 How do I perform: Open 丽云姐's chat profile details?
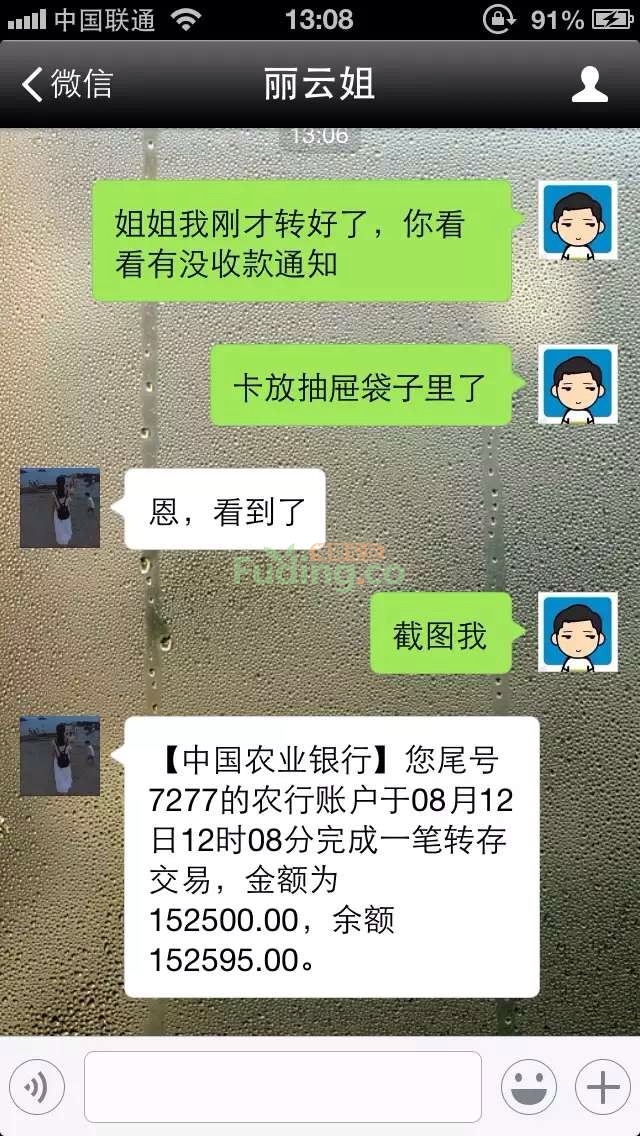click(589, 84)
